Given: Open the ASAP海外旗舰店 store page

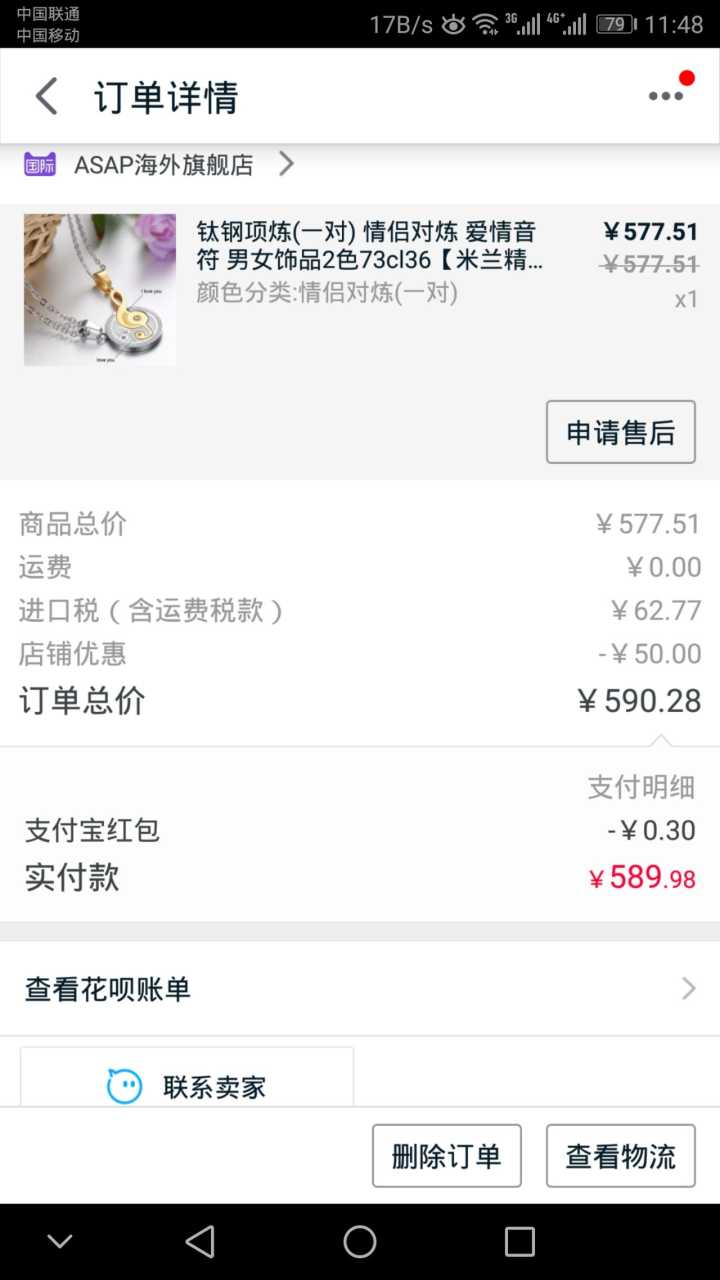Looking at the screenshot, I should pyautogui.click(x=164, y=165).
